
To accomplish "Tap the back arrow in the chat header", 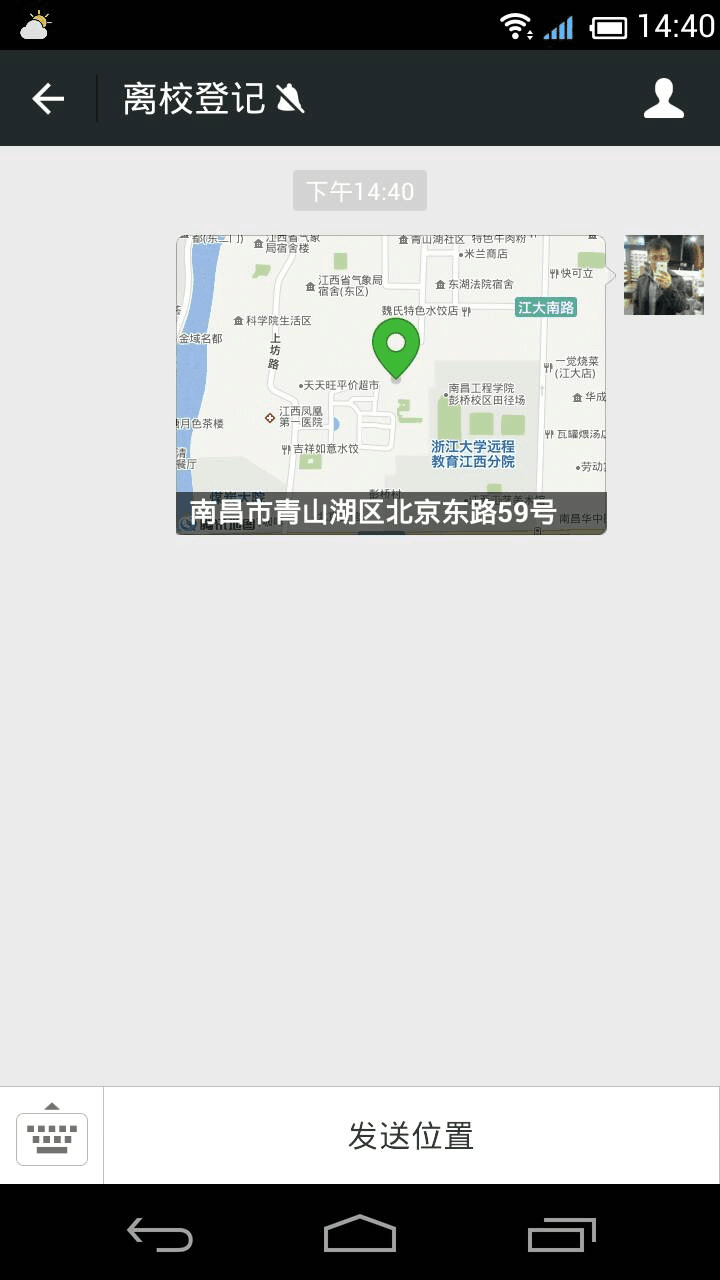I will pyautogui.click(x=47, y=97).
